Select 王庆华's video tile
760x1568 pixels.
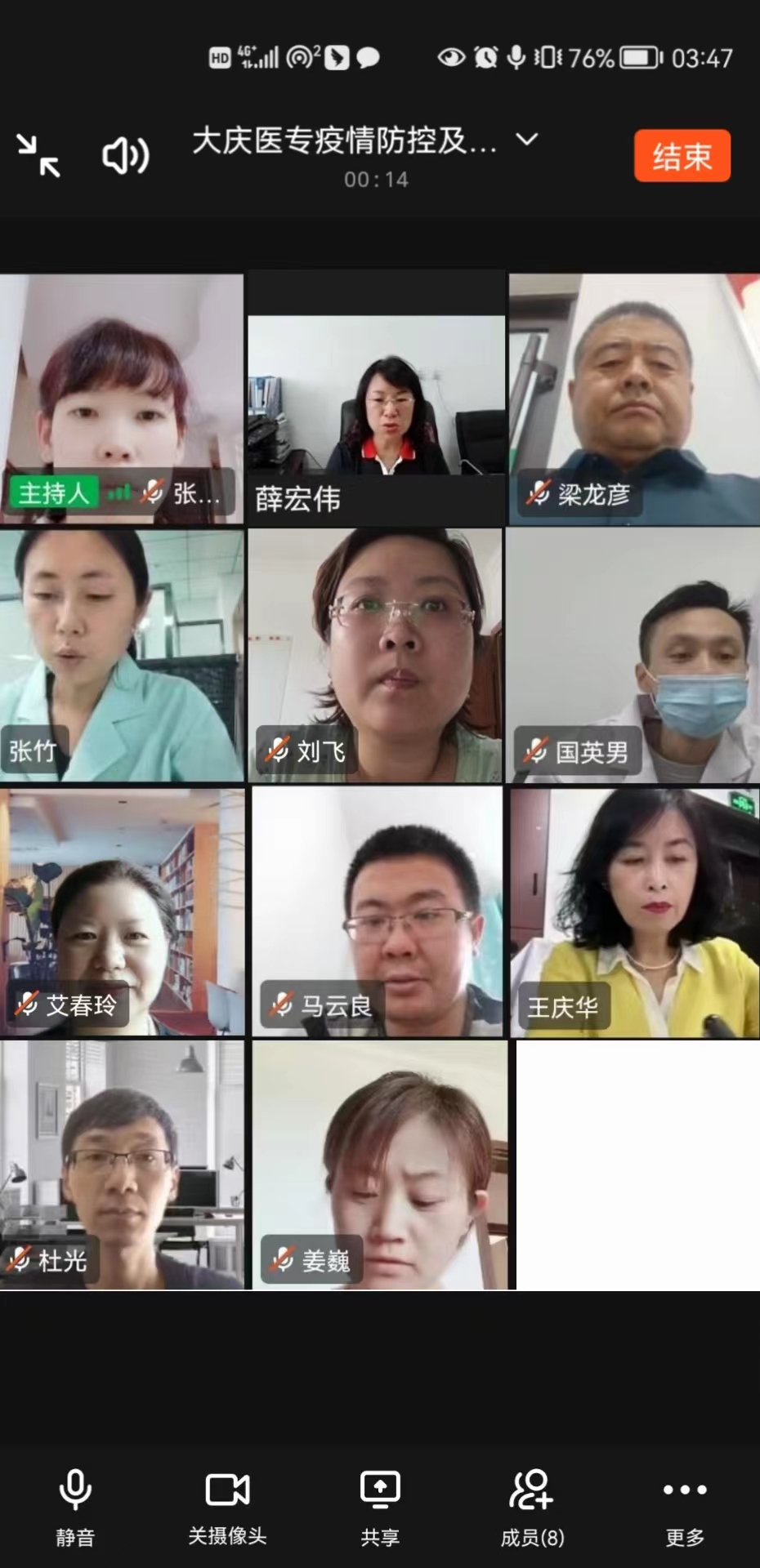click(x=634, y=912)
